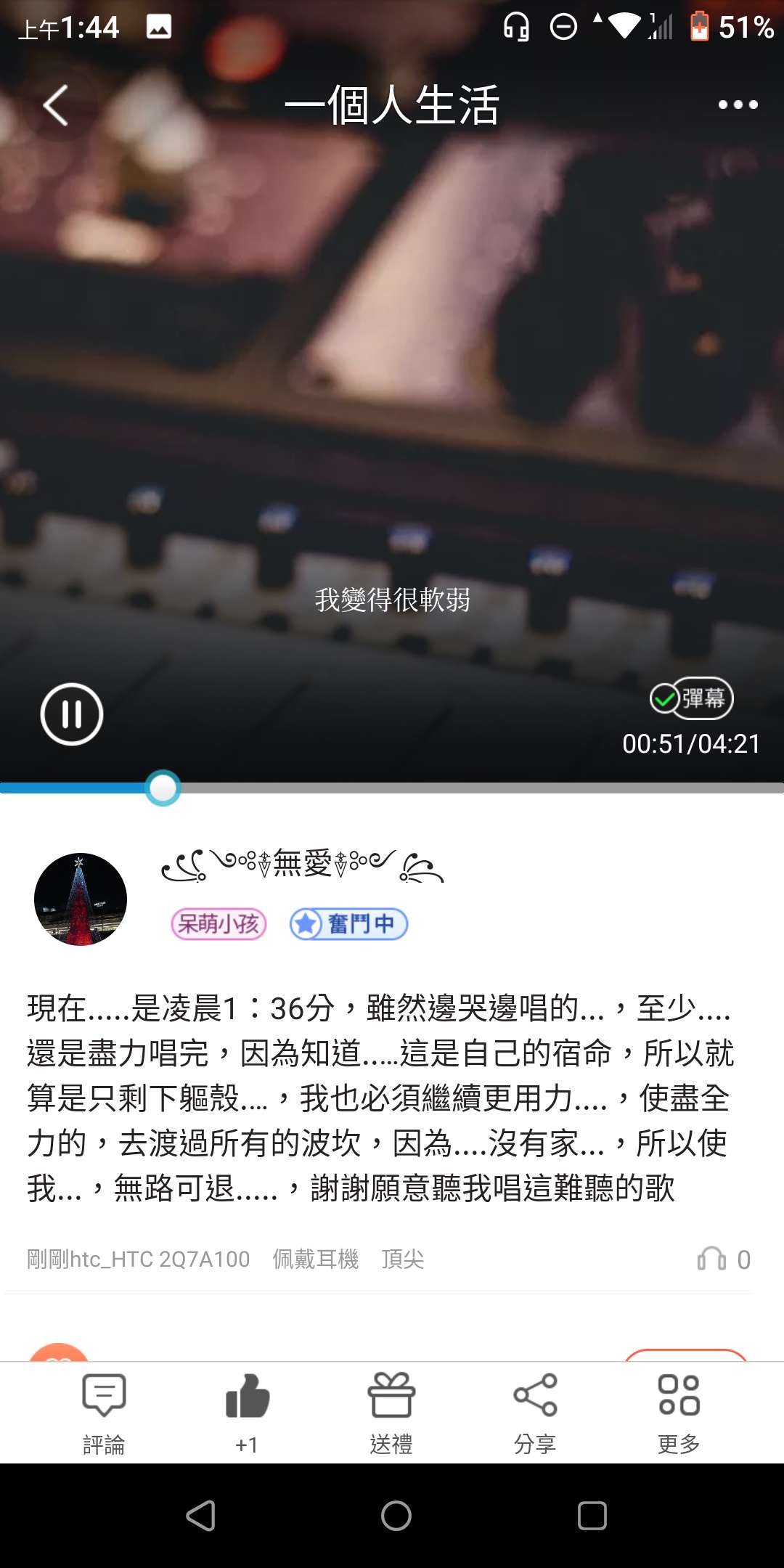Tap the 呆萌小孩 badge
This screenshot has width=784, height=1568.
tap(219, 924)
